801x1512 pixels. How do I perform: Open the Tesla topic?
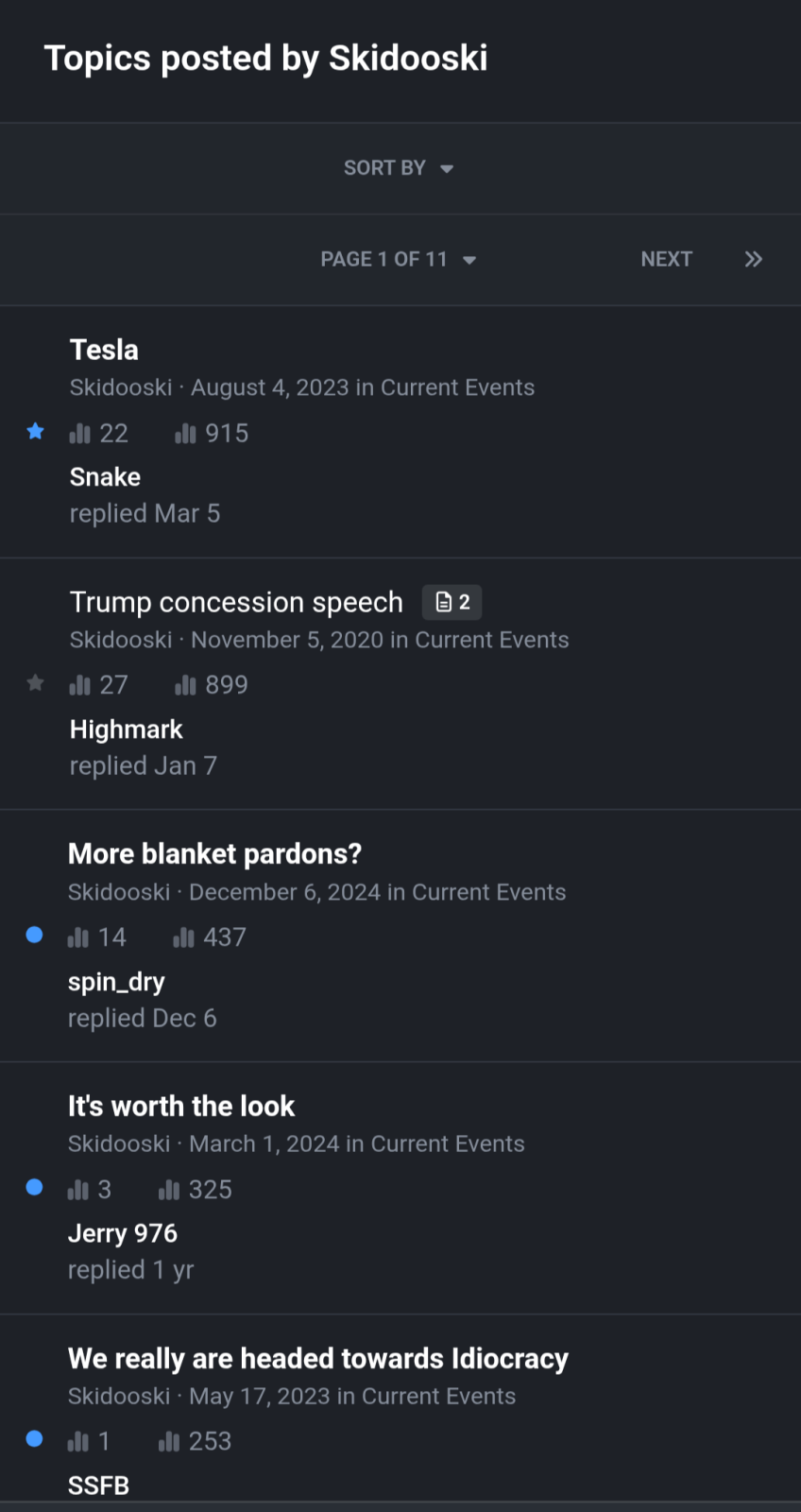click(104, 350)
